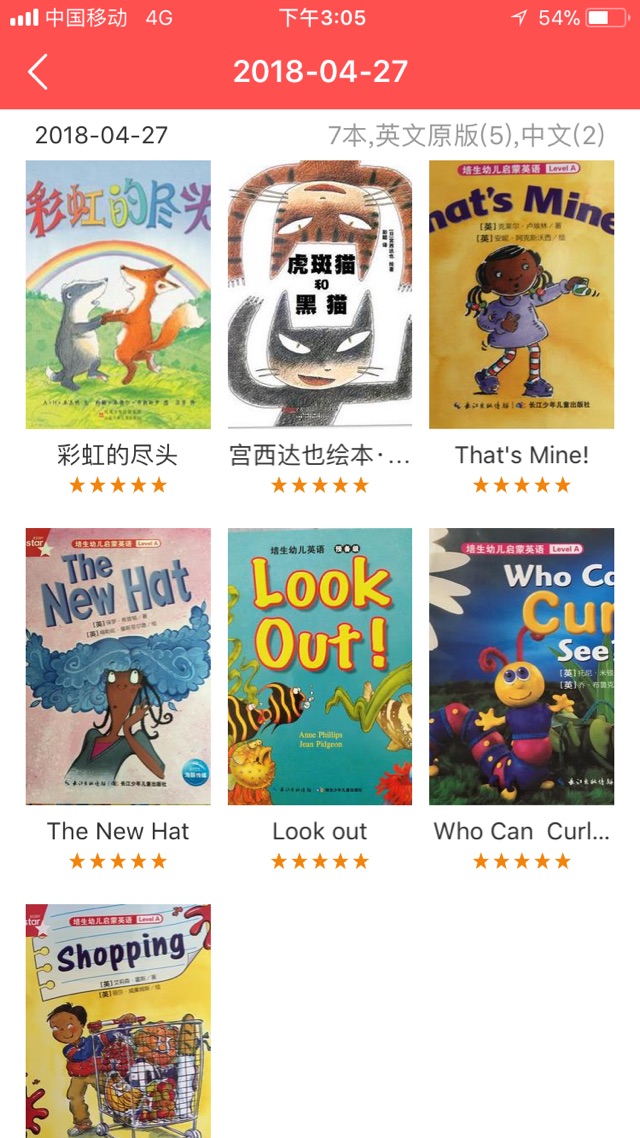This screenshot has height=1138, width=640.
Task: Open the book That's Mine!
Action: point(521,295)
